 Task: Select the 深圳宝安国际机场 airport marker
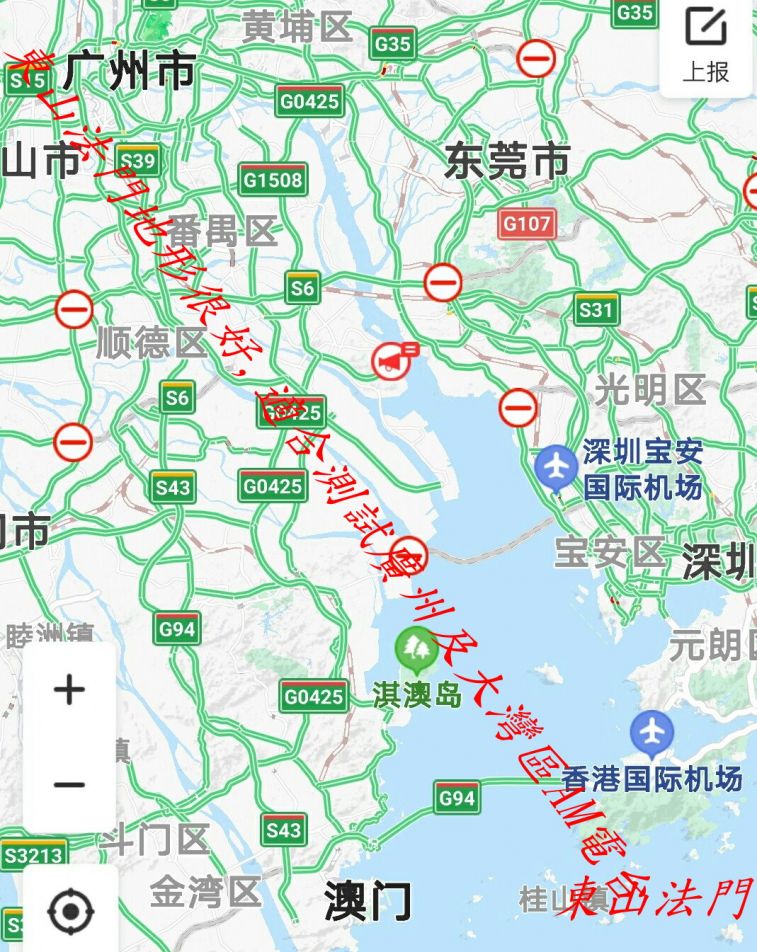[x=555, y=467]
